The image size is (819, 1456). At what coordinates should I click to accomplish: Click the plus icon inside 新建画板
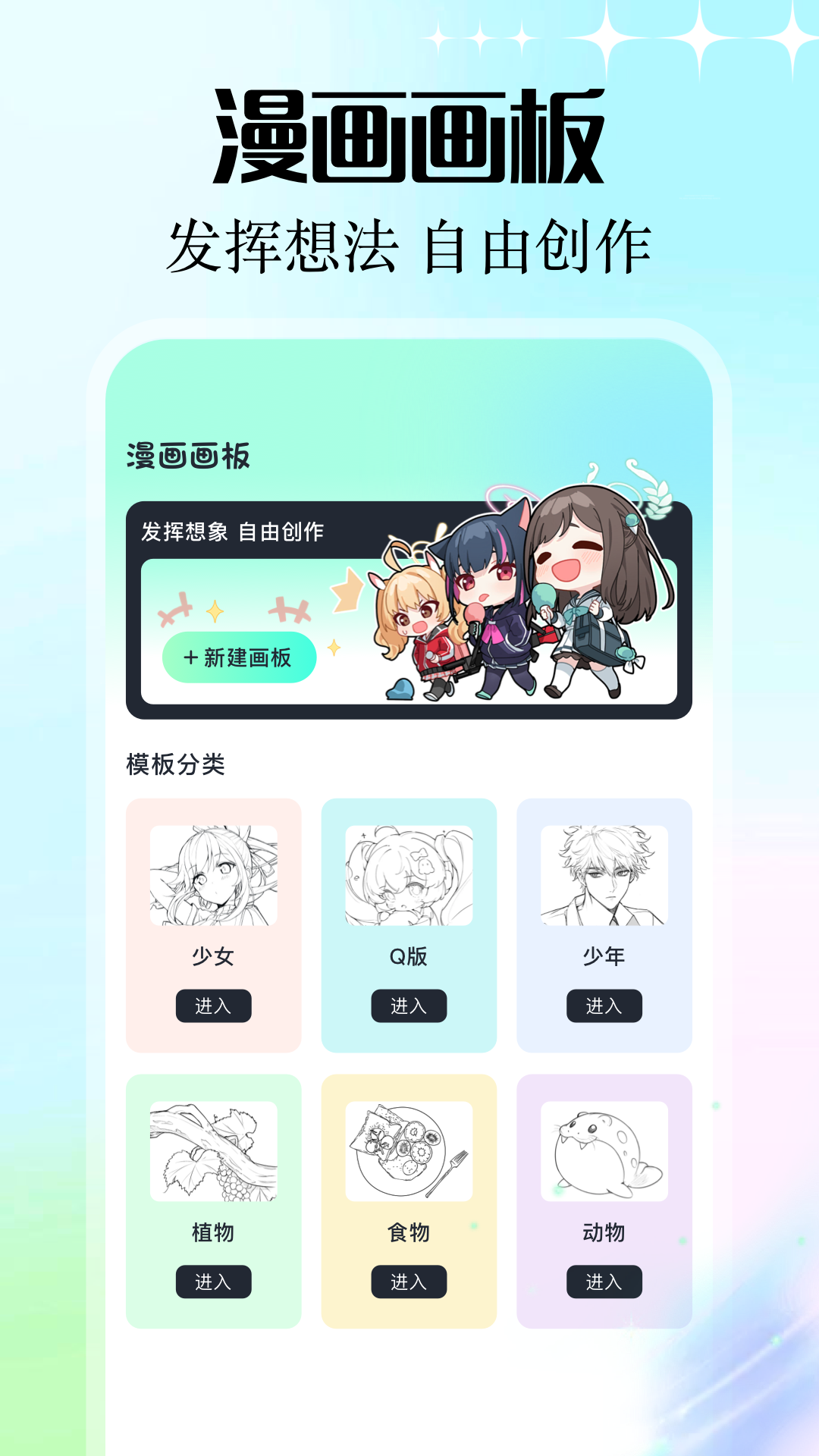(x=190, y=657)
